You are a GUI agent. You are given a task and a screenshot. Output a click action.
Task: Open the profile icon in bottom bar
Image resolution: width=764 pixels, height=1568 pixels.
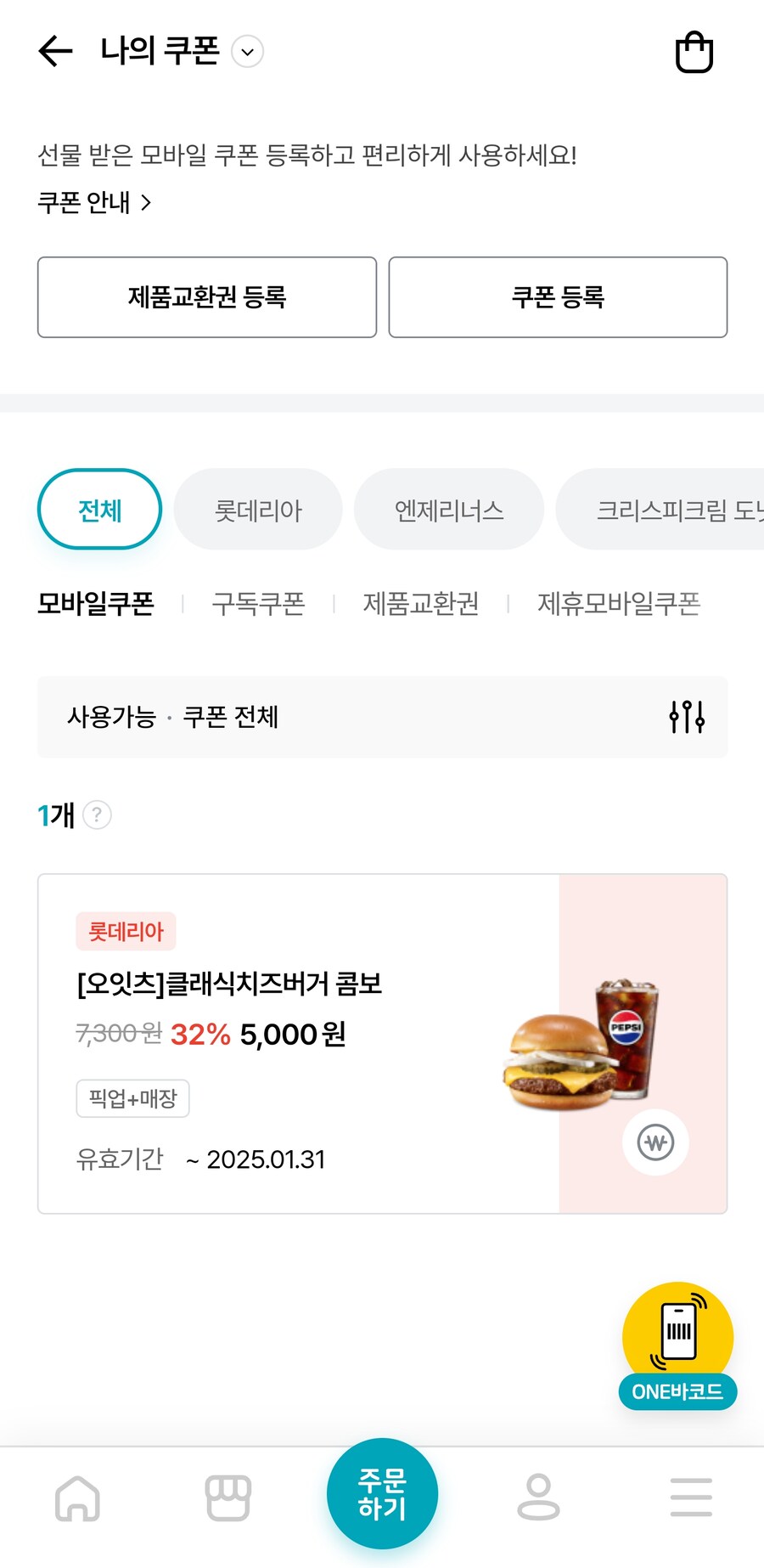click(x=537, y=1497)
